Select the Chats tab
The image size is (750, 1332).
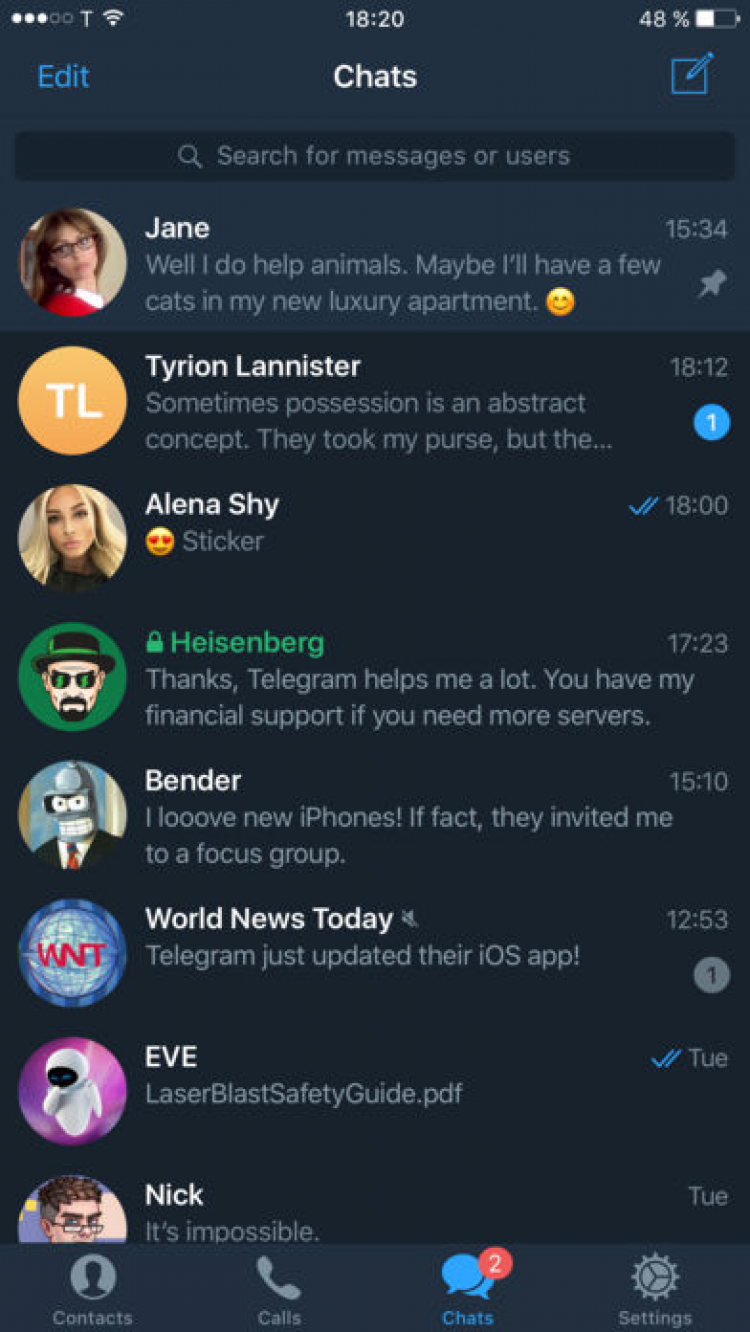click(468, 1290)
